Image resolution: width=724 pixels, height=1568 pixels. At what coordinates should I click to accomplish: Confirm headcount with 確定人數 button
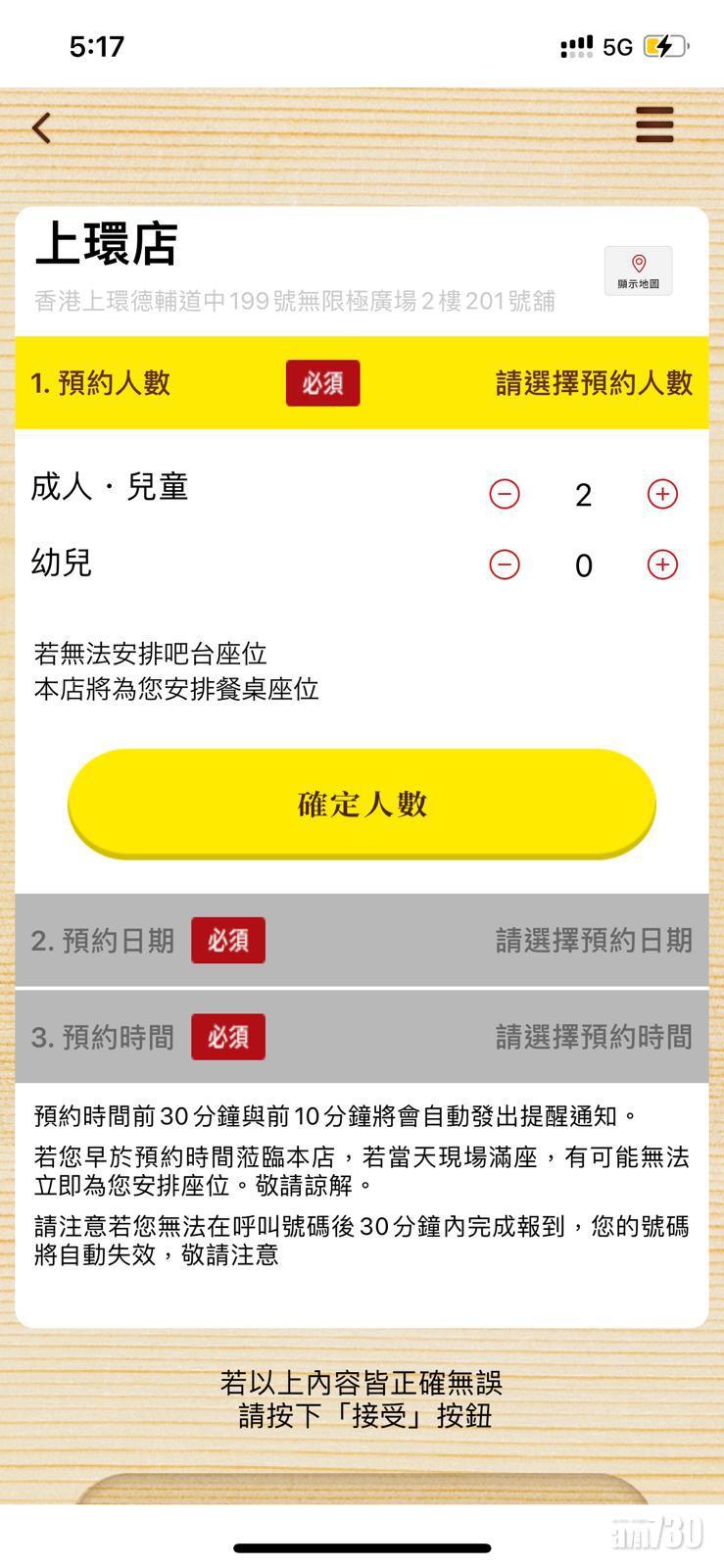coord(362,804)
